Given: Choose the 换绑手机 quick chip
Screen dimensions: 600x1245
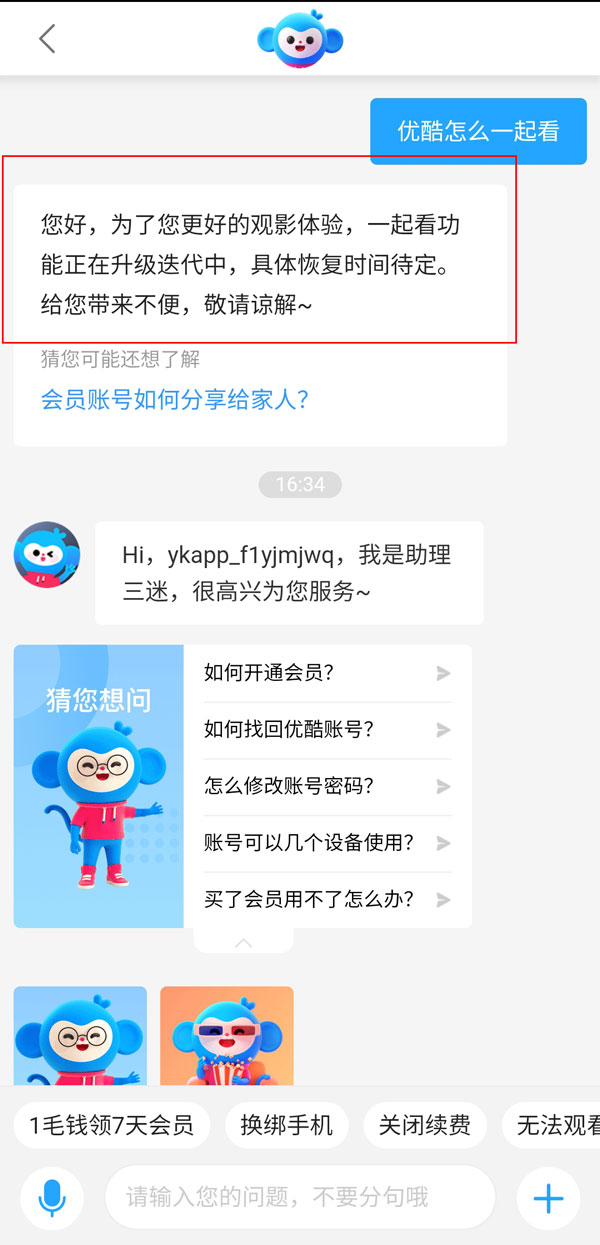Looking at the screenshot, I should coord(286,1125).
